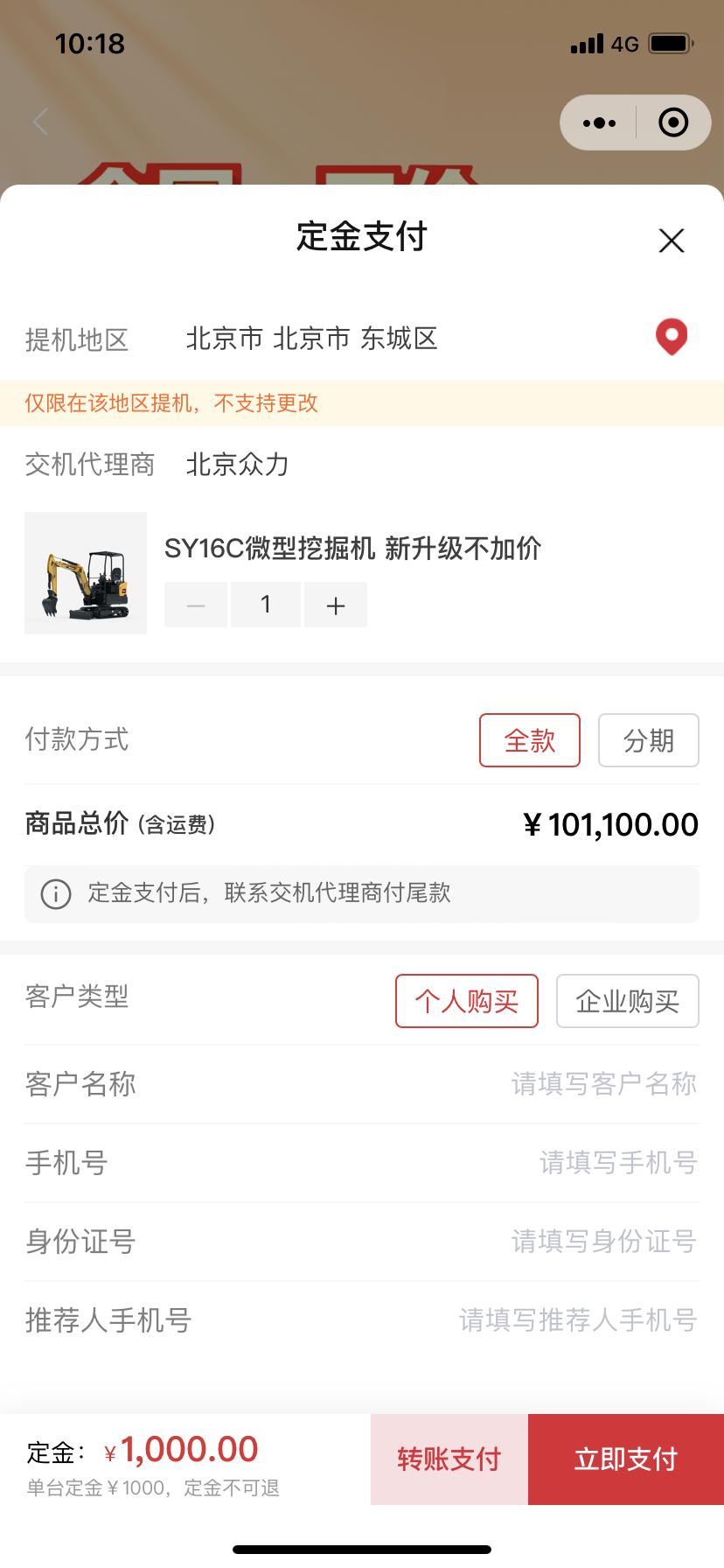The width and height of the screenshot is (724, 1568).
Task: Go back with the top-left arrow
Action: click(40, 122)
